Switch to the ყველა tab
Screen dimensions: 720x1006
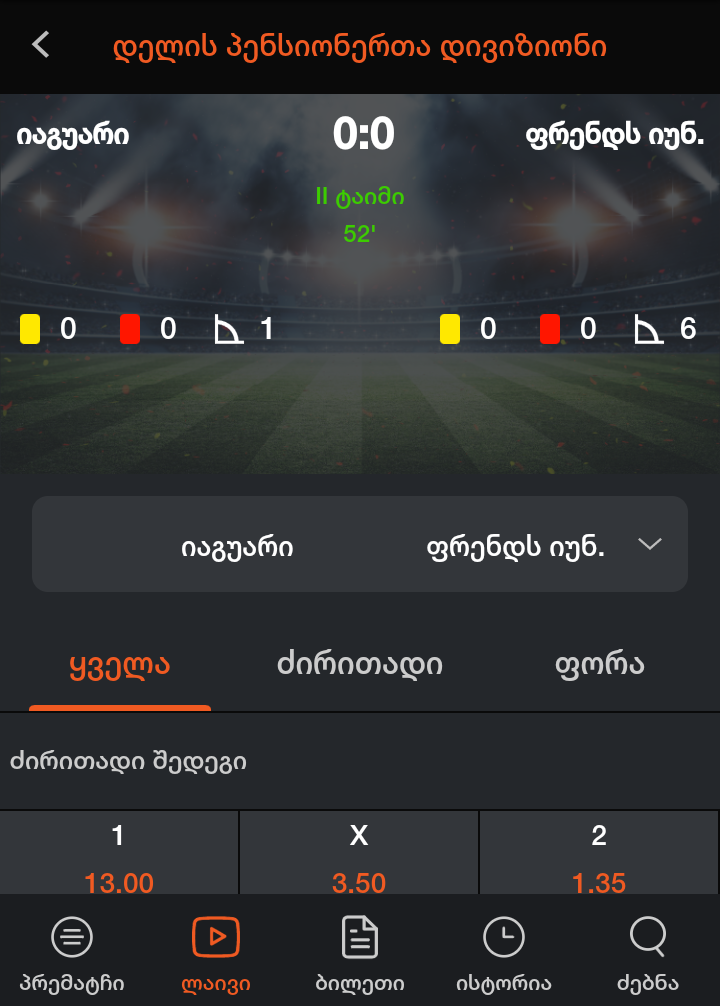point(120,666)
